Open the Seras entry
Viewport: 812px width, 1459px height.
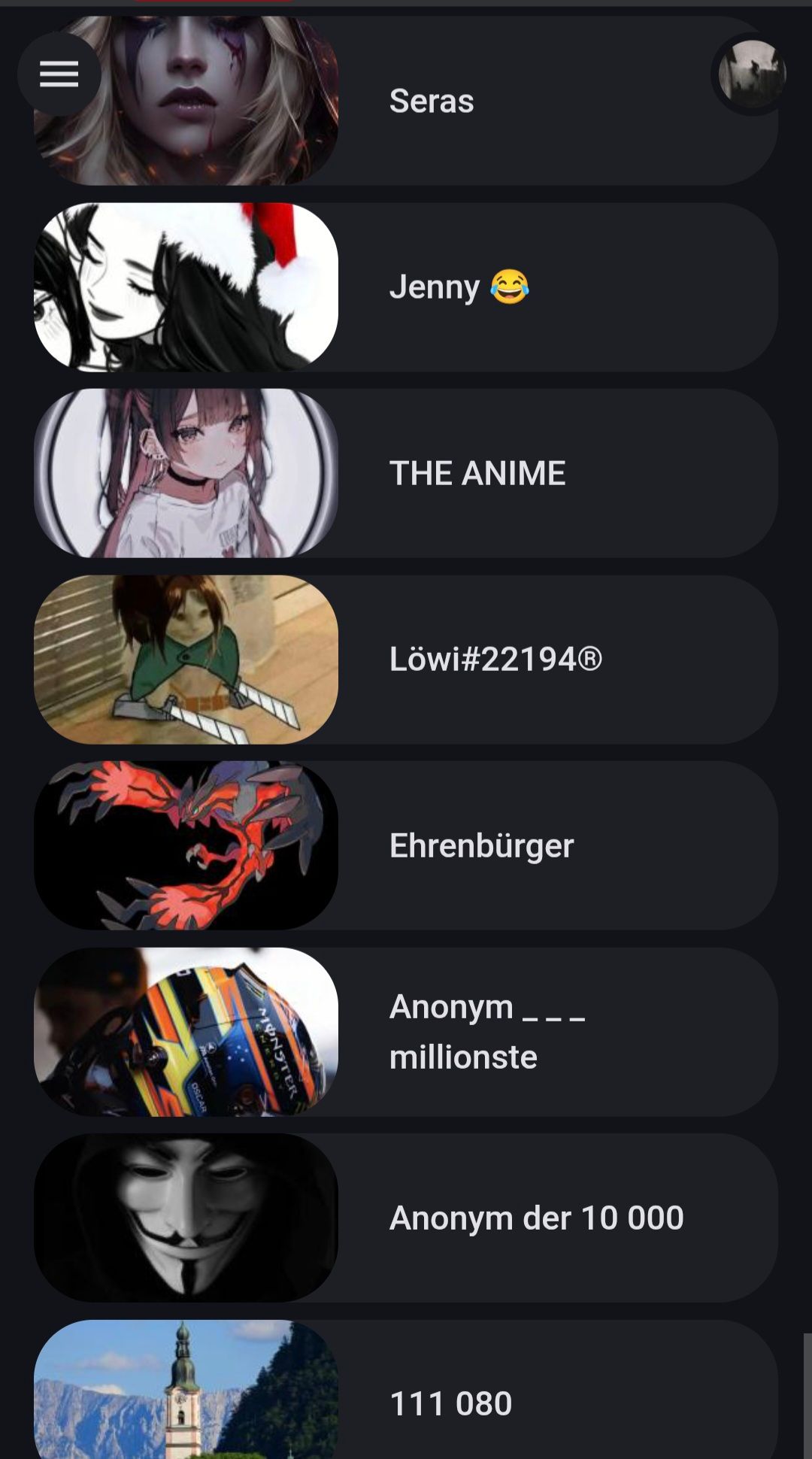(x=432, y=101)
